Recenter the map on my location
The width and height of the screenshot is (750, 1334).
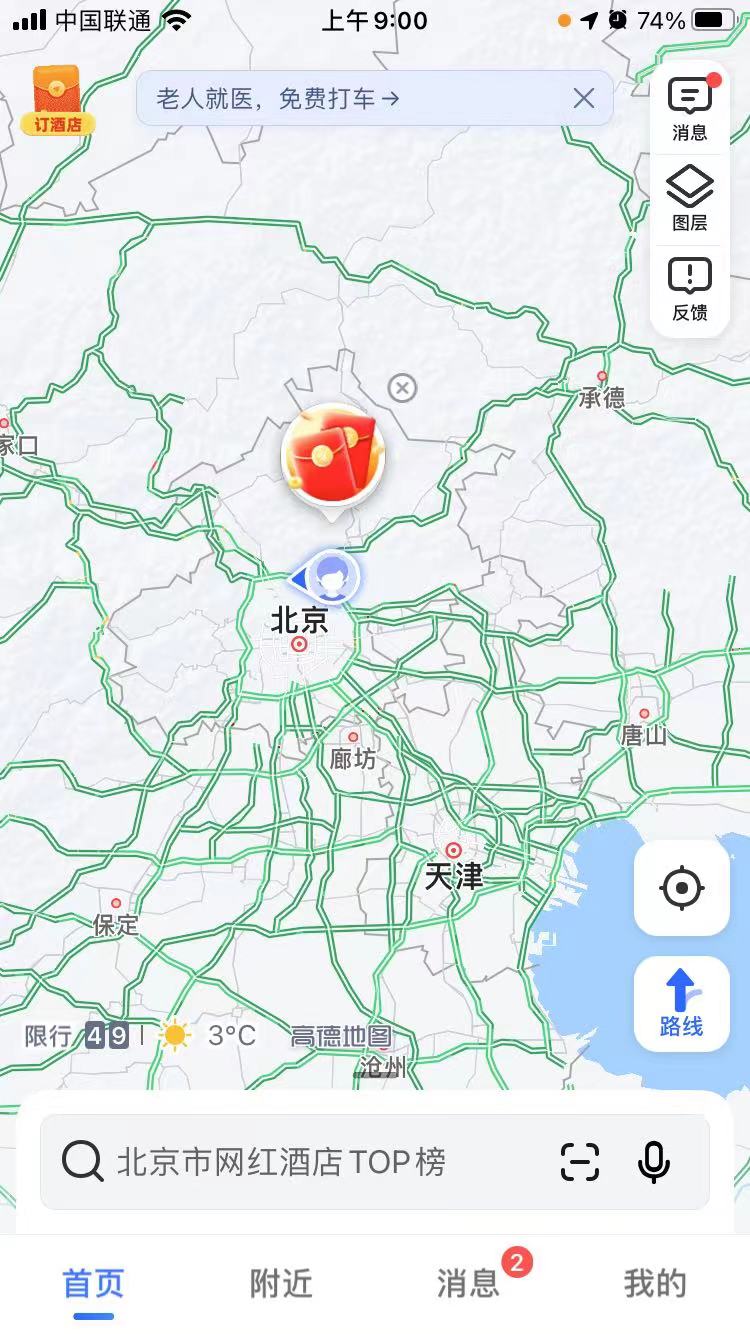pos(682,887)
